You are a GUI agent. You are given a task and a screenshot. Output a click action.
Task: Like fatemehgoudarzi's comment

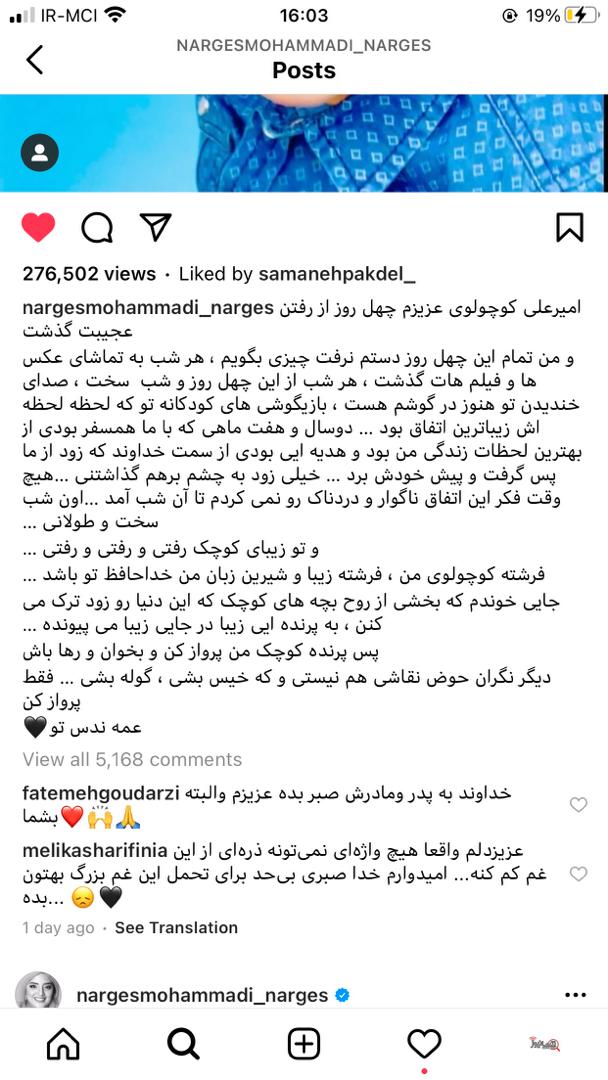pos(577,805)
